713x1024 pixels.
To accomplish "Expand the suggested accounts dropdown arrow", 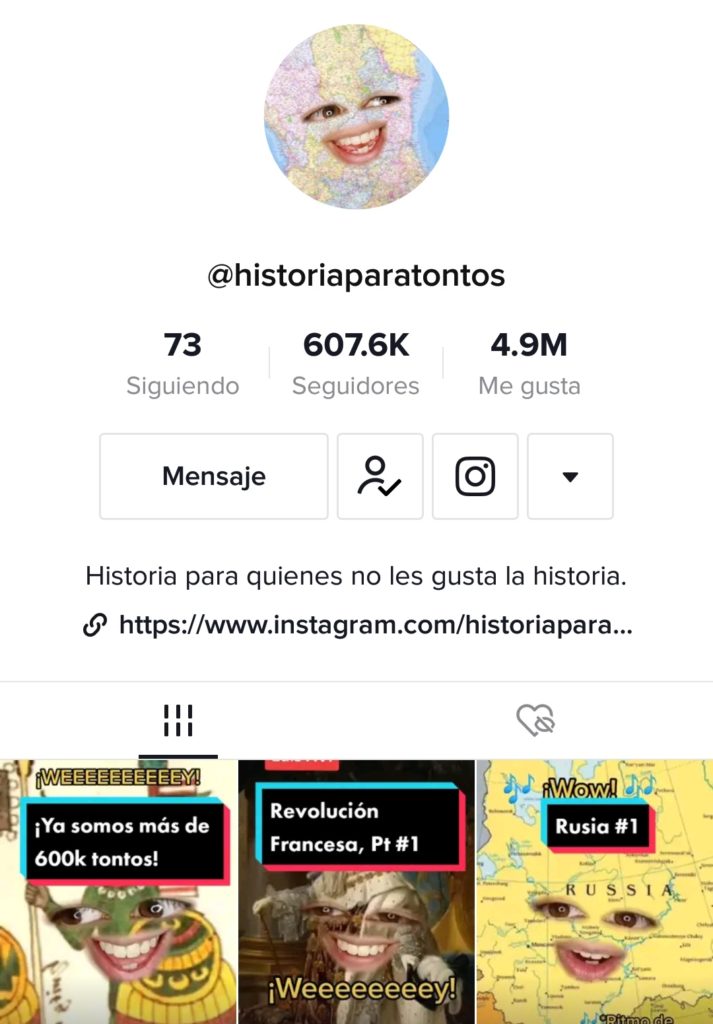I will (570, 476).
